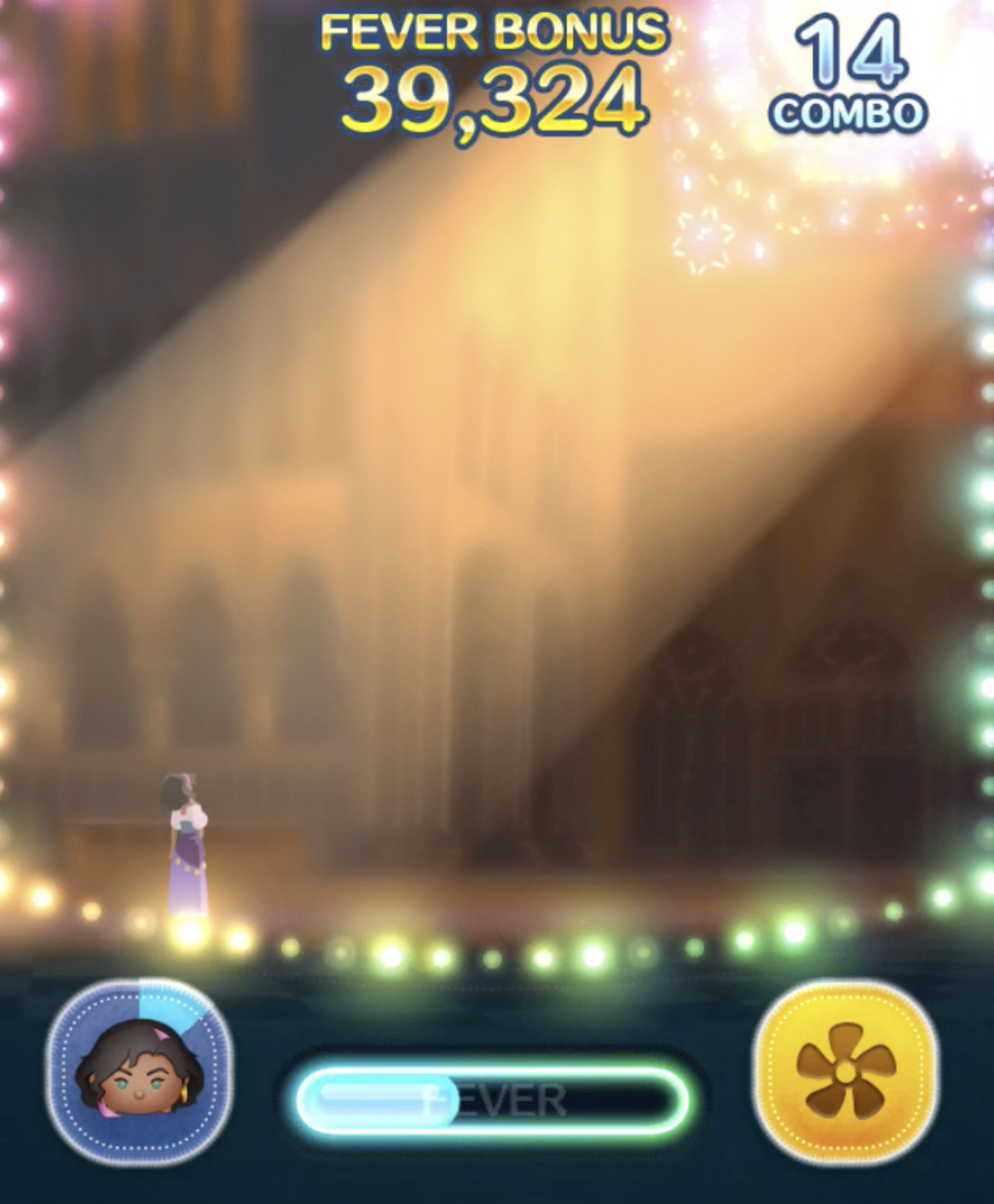Tap the yellow fan shuffle button

846,1071
